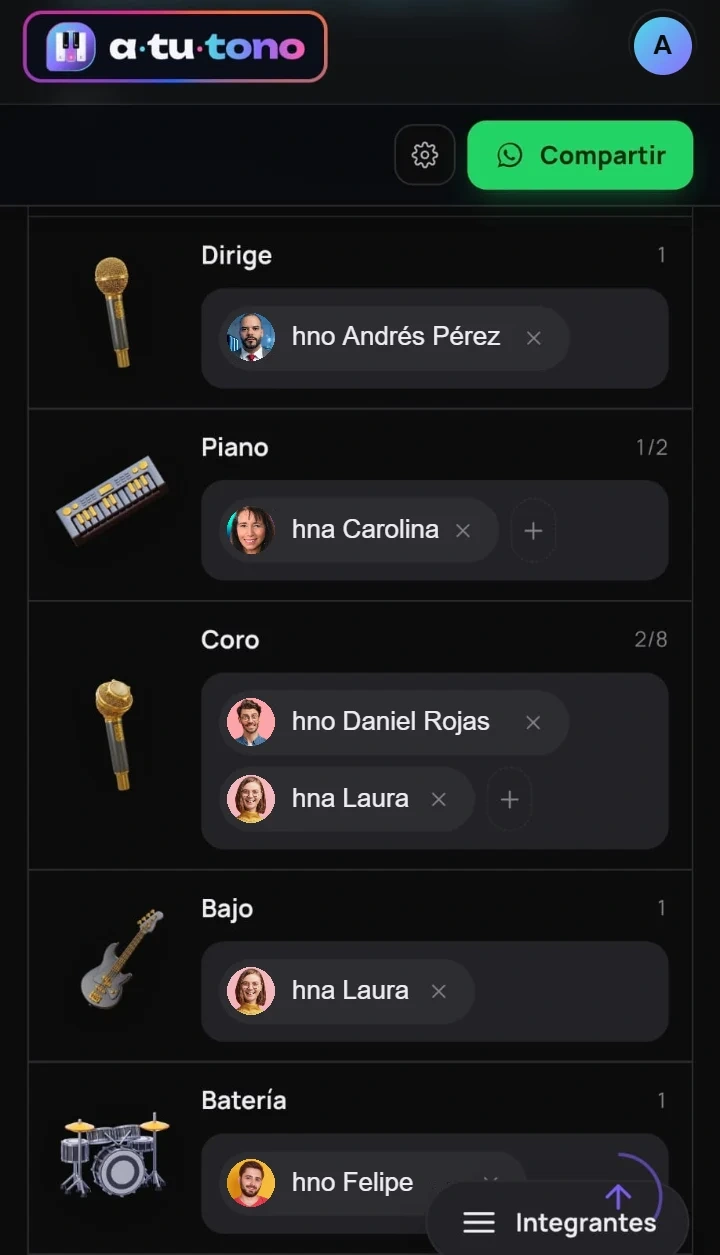Open the Integrantes menu
The width and height of the screenshot is (720, 1255).
558,1222
